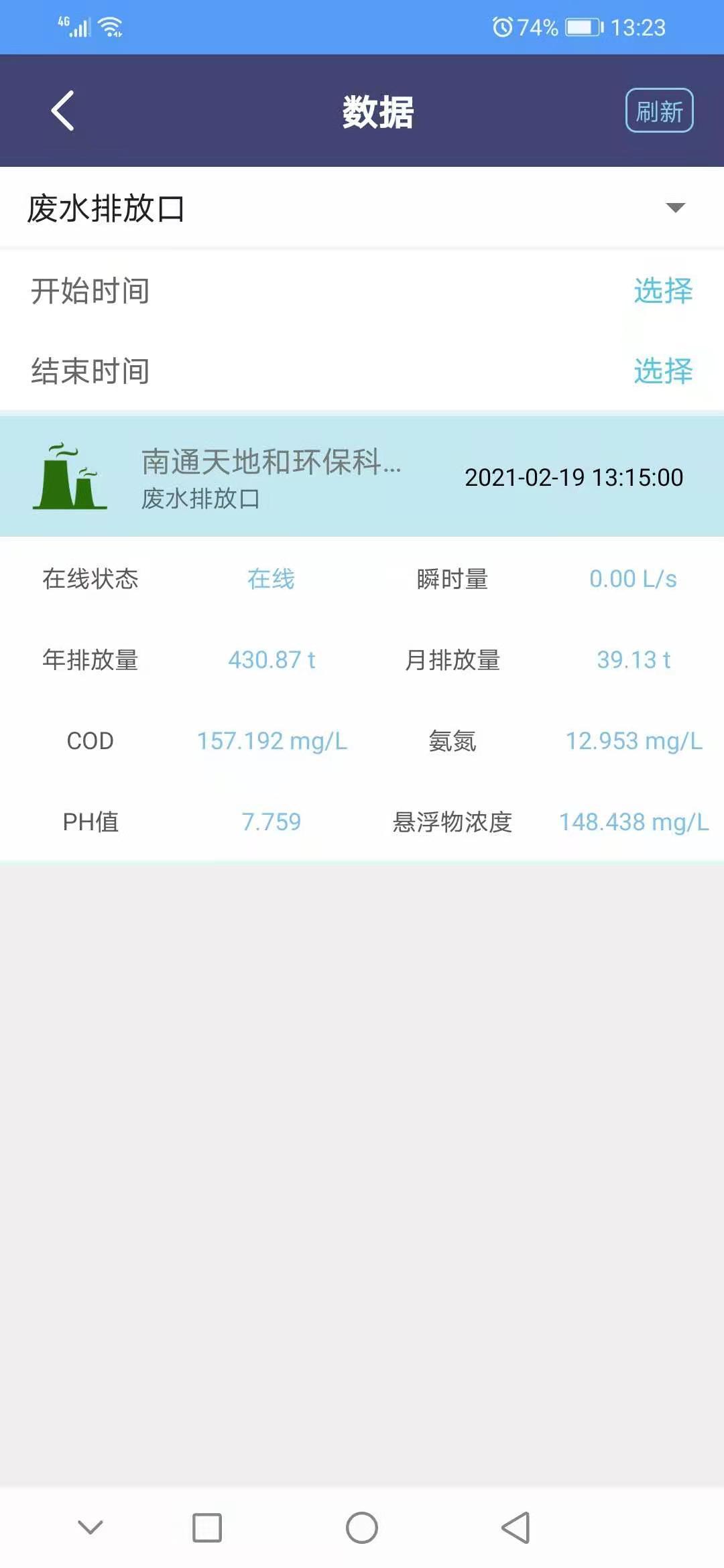Image resolution: width=724 pixels, height=1568 pixels.
Task: Hide the navigation bar with the down chevron
Action: coord(90,1527)
